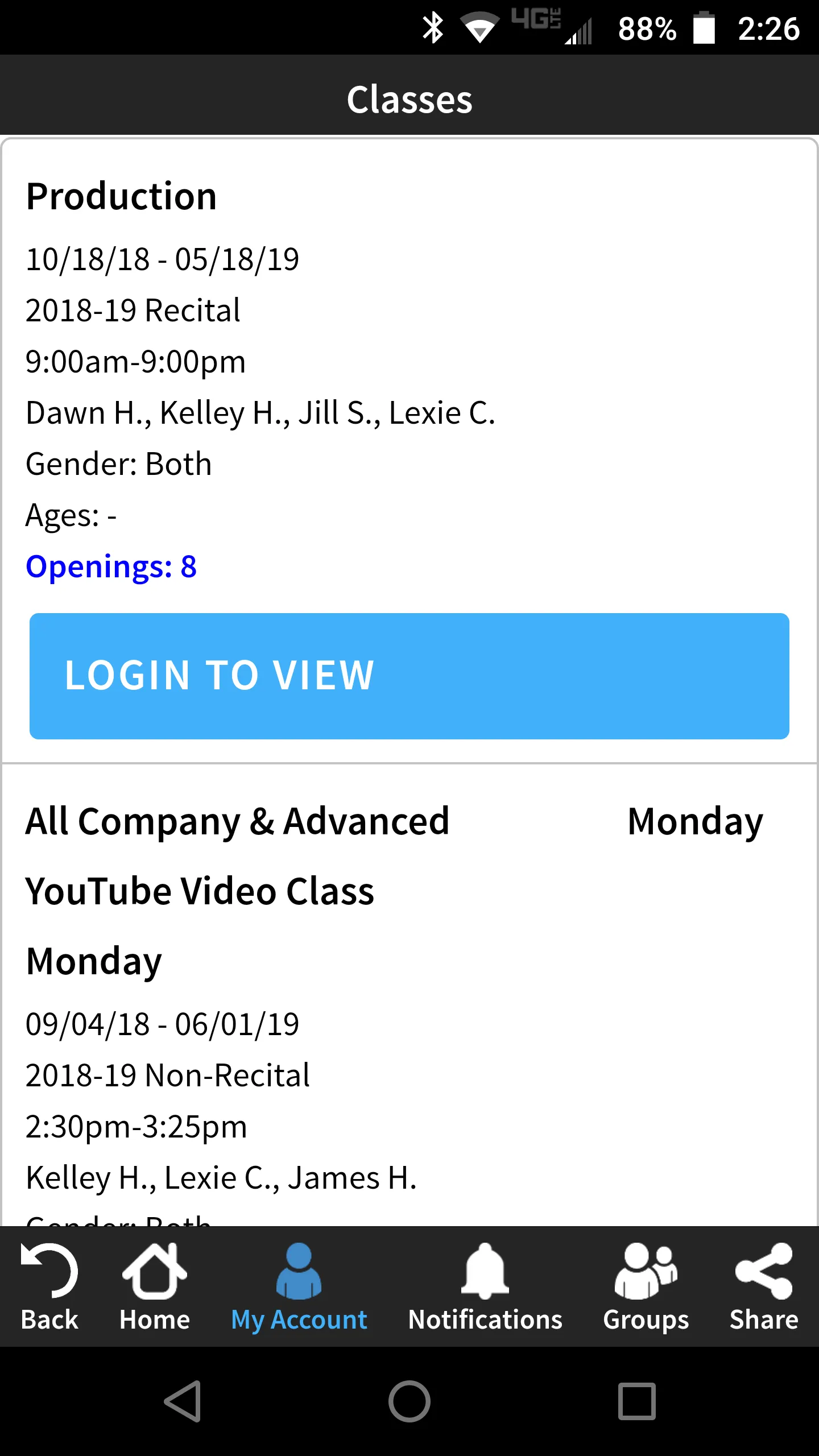Tap Login to View for Production class
Screen dimensions: 819x1456
tap(409, 676)
